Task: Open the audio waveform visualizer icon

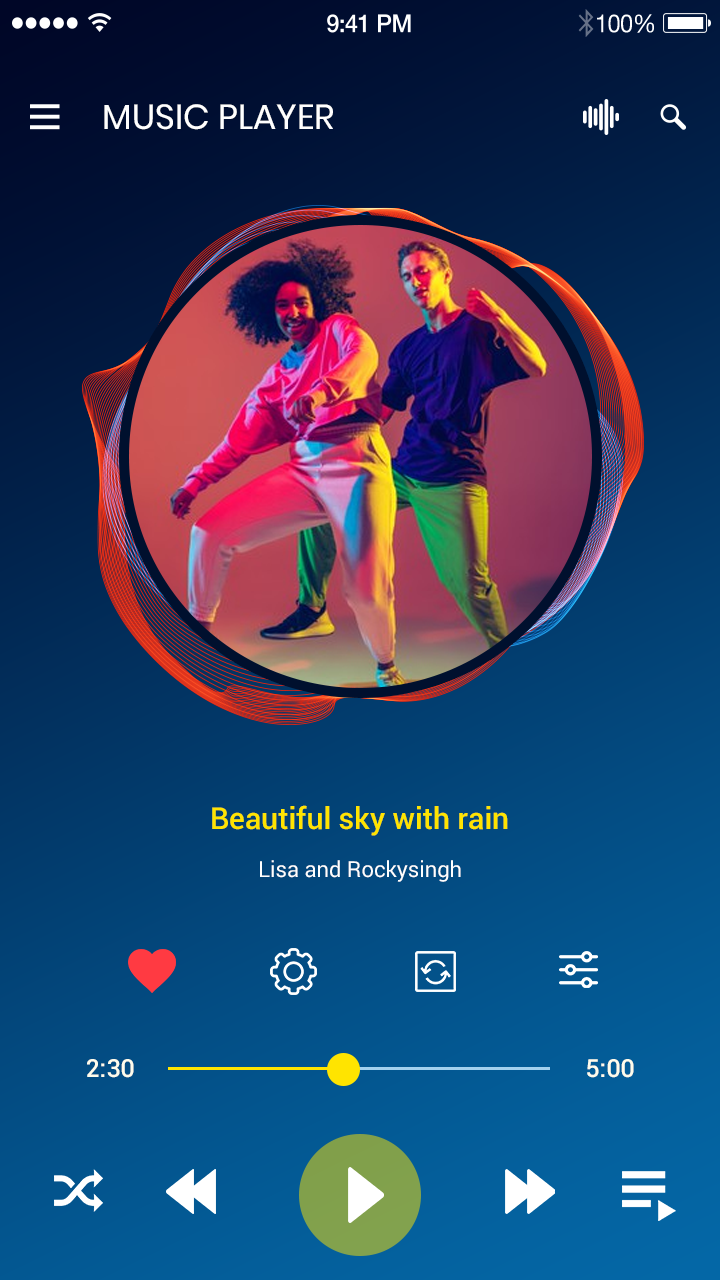Action: 601,118
